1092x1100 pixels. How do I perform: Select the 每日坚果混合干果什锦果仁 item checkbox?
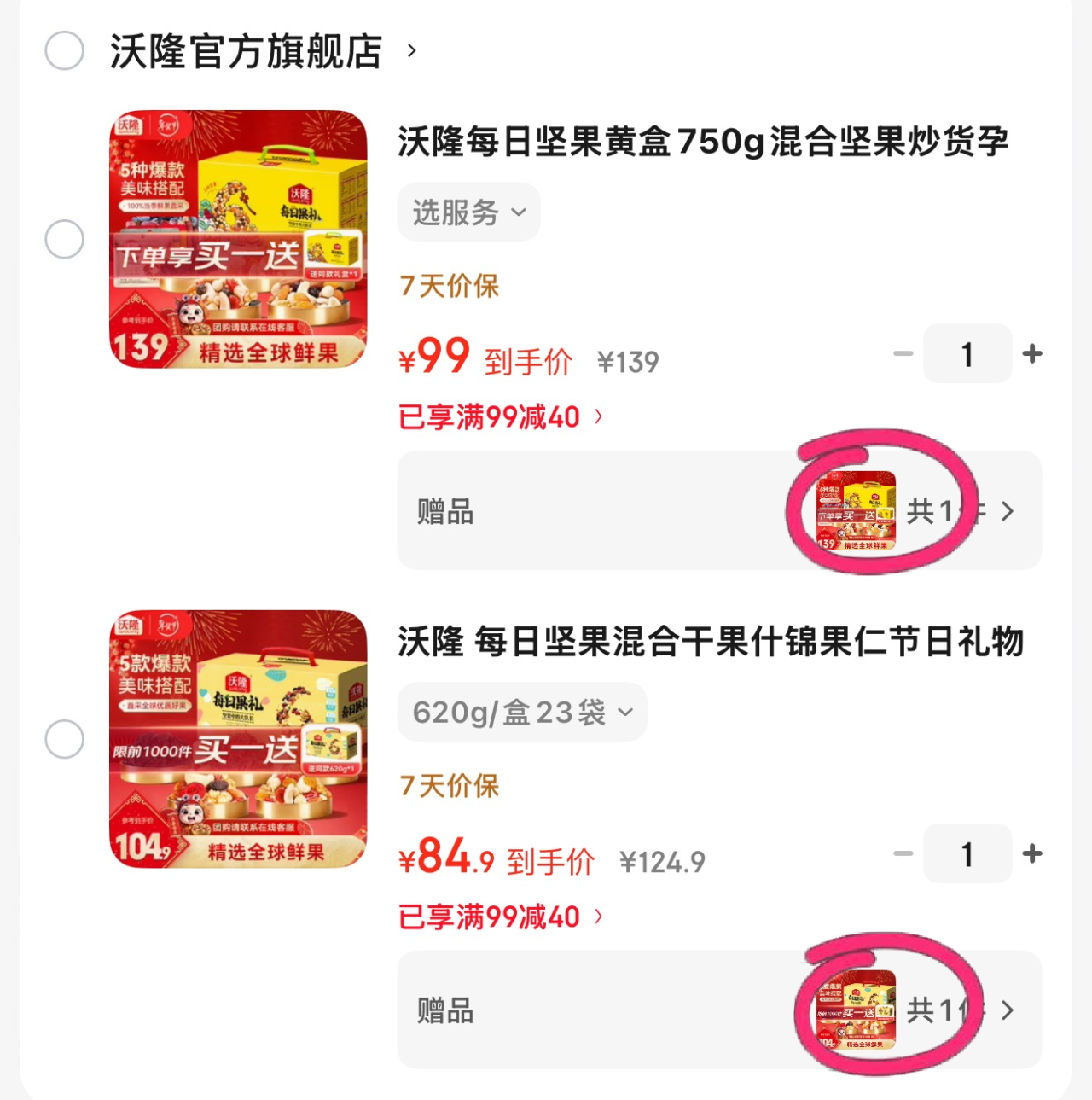(65, 739)
